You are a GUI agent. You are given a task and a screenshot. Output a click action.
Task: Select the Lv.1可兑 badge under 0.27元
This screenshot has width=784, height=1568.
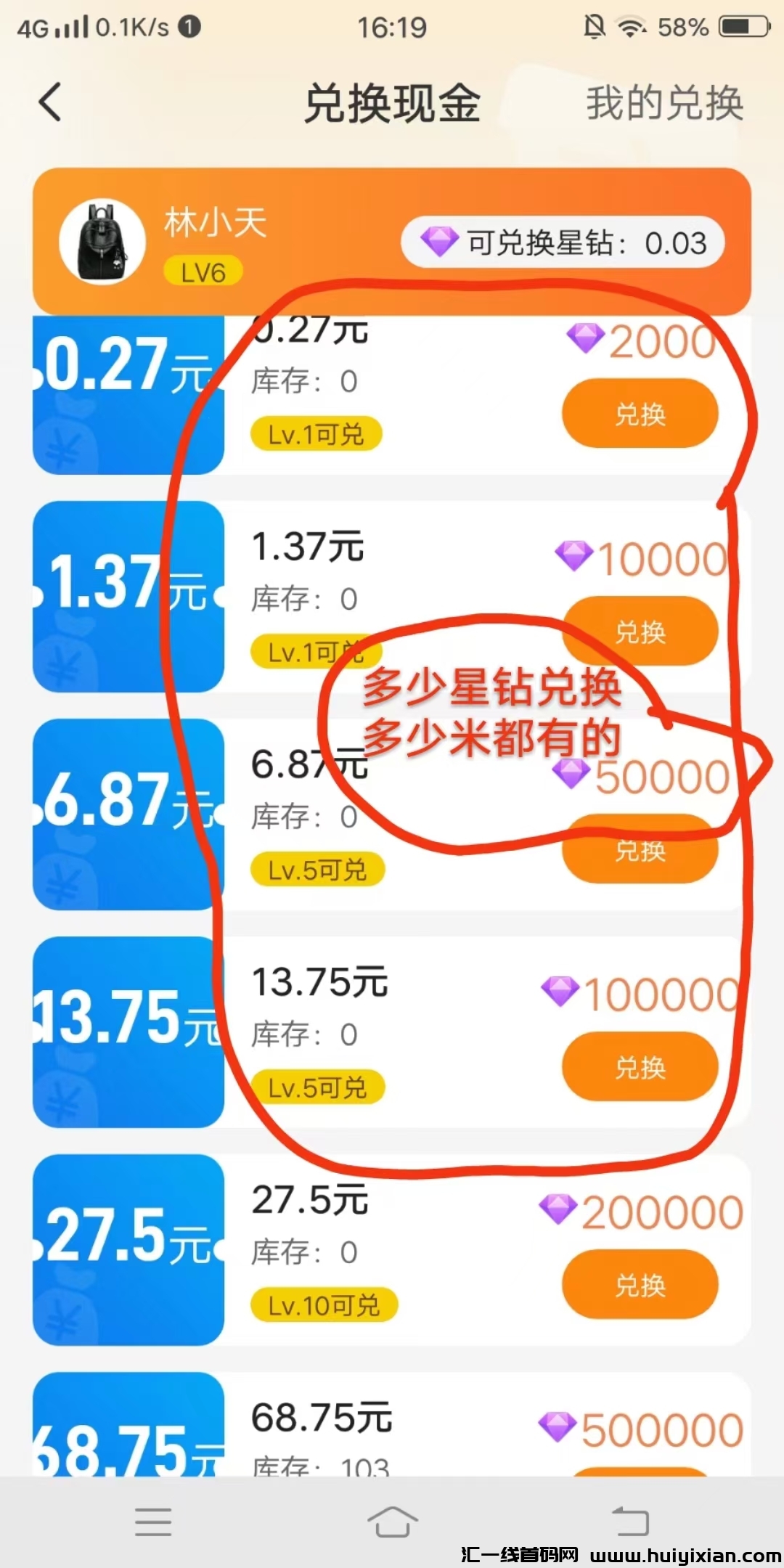pyautogui.click(x=315, y=433)
